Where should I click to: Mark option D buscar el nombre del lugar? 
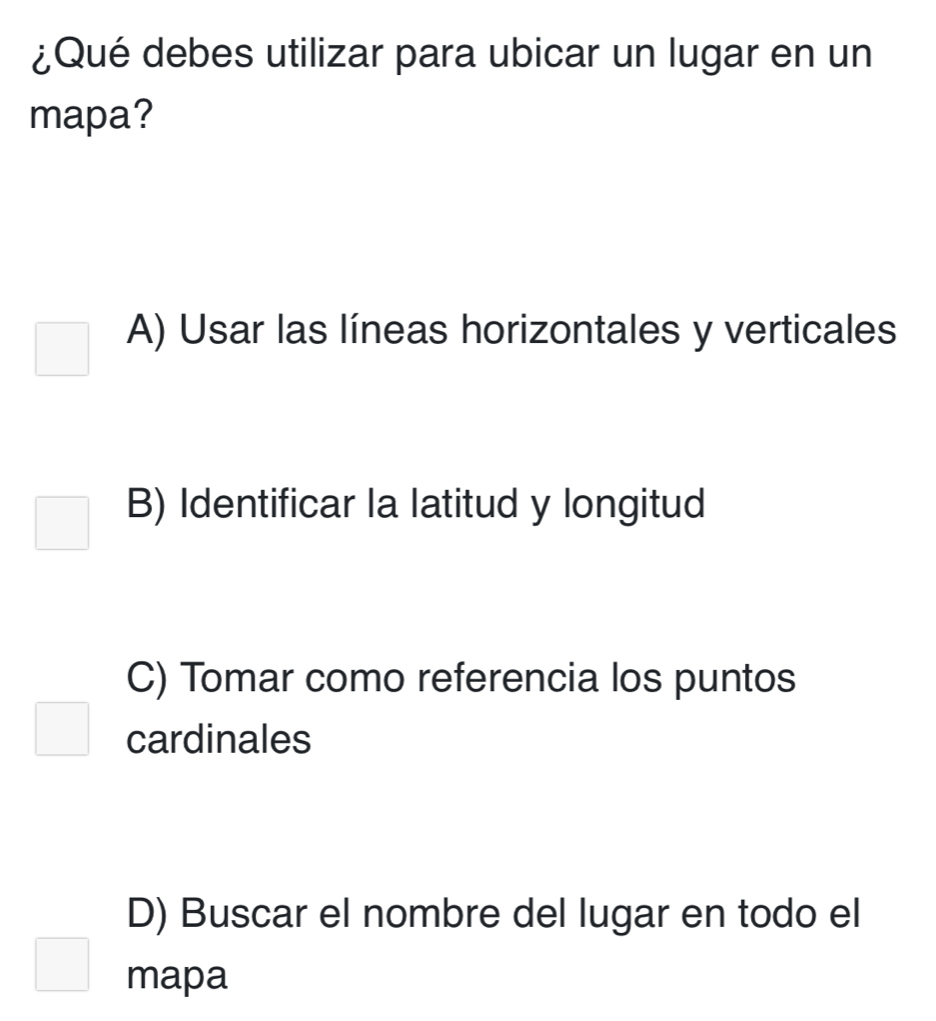pyautogui.click(x=62, y=964)
